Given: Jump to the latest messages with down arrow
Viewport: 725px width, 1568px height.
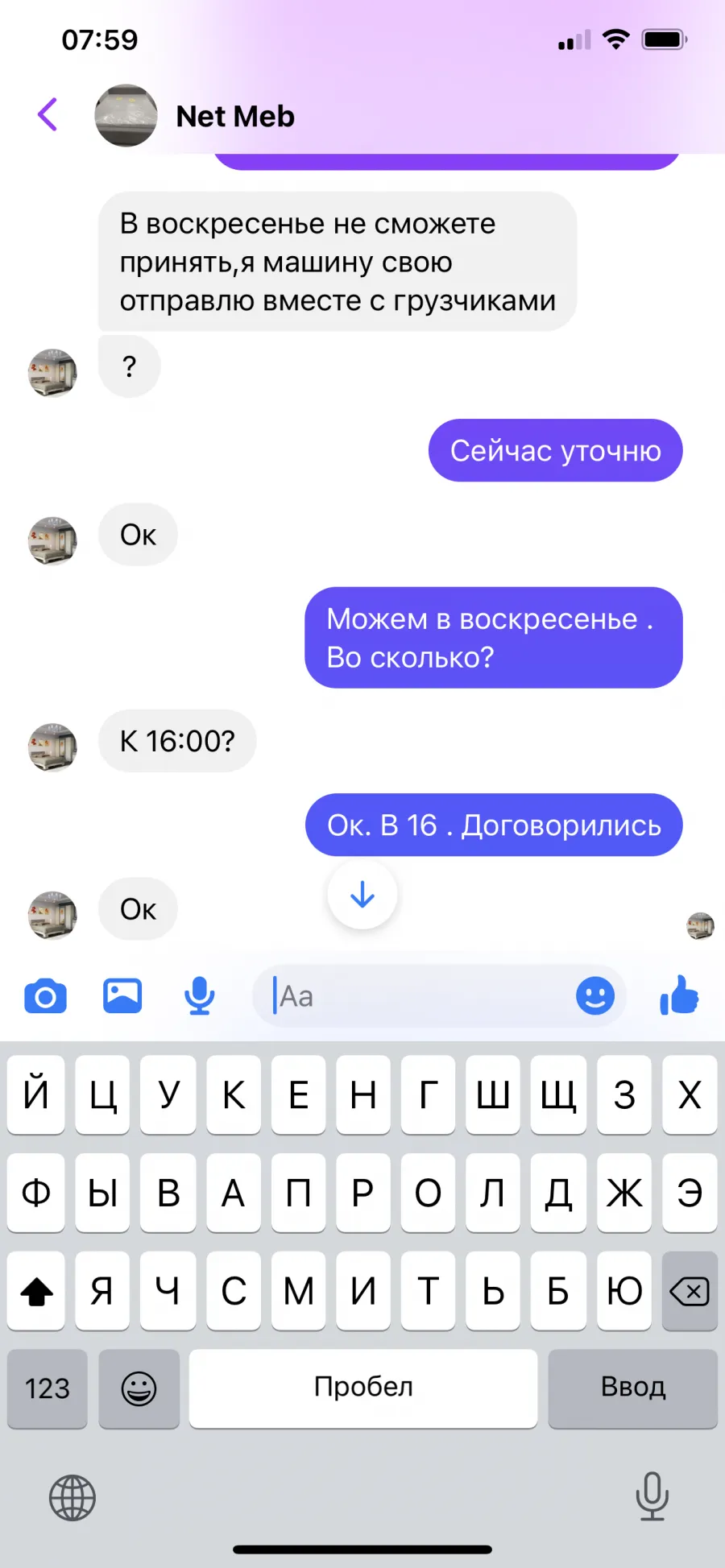Looking at the screenshot, I should coord(362,895).
